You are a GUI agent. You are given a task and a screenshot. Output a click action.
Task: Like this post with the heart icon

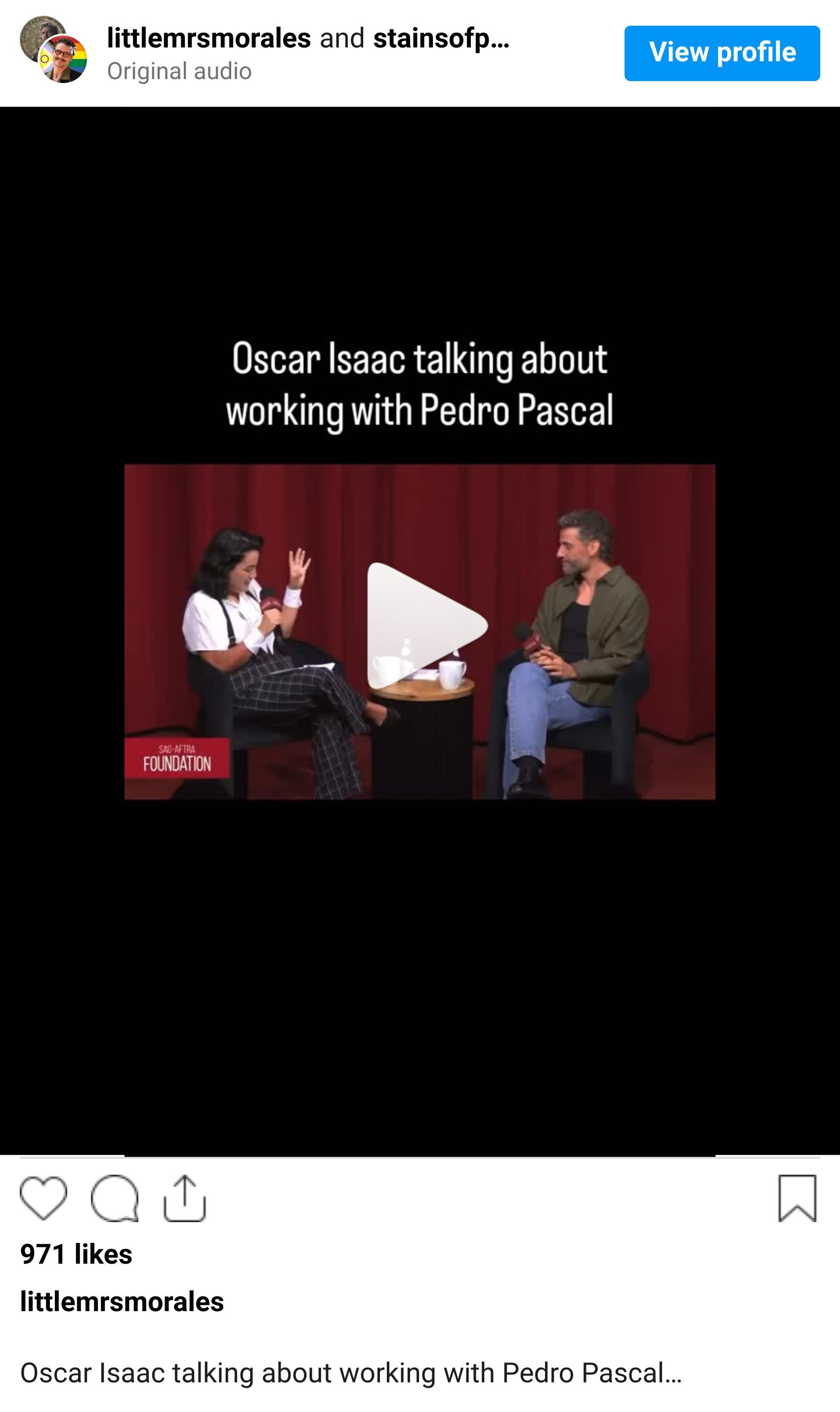(x=43, y=1198)
